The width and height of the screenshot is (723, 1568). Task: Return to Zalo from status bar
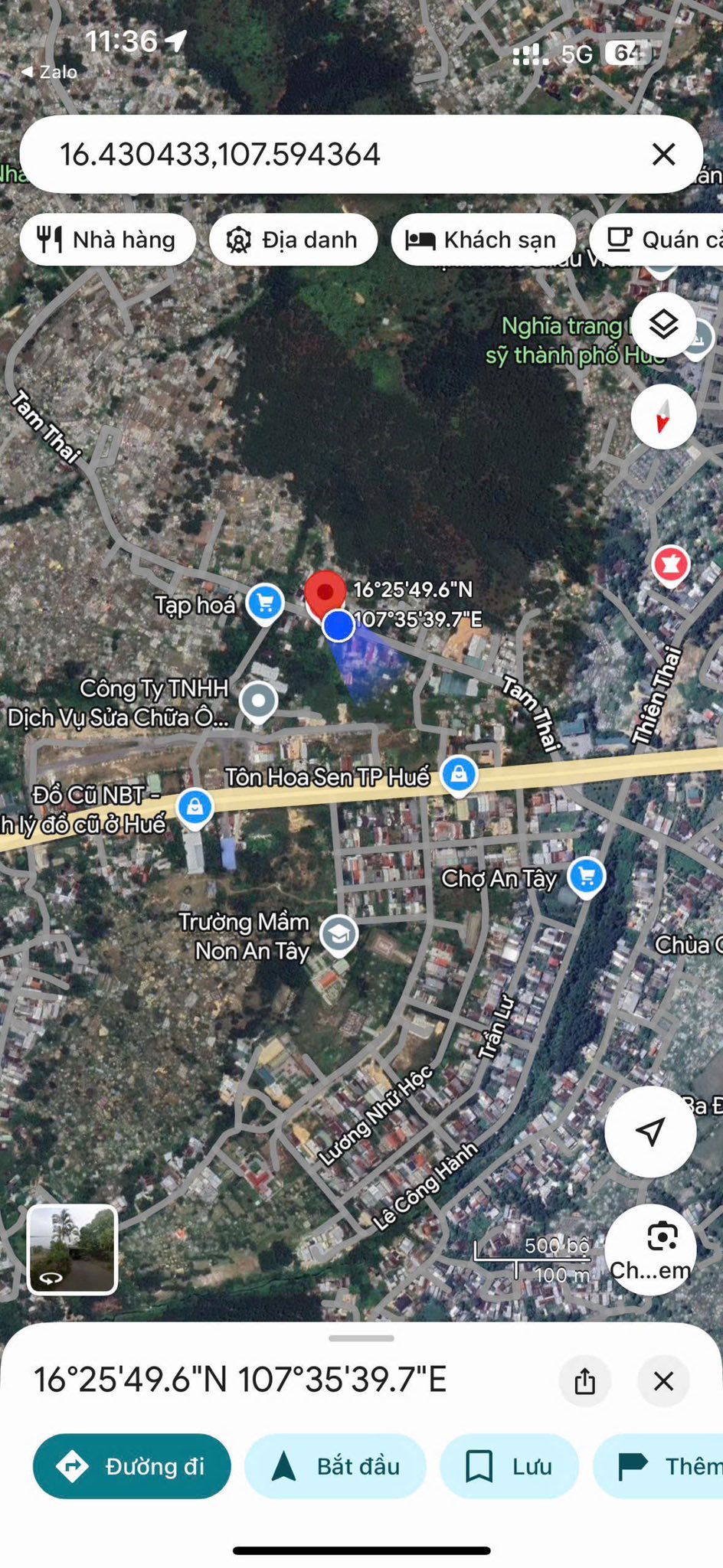pyautogui.click(x=50, y=72)
